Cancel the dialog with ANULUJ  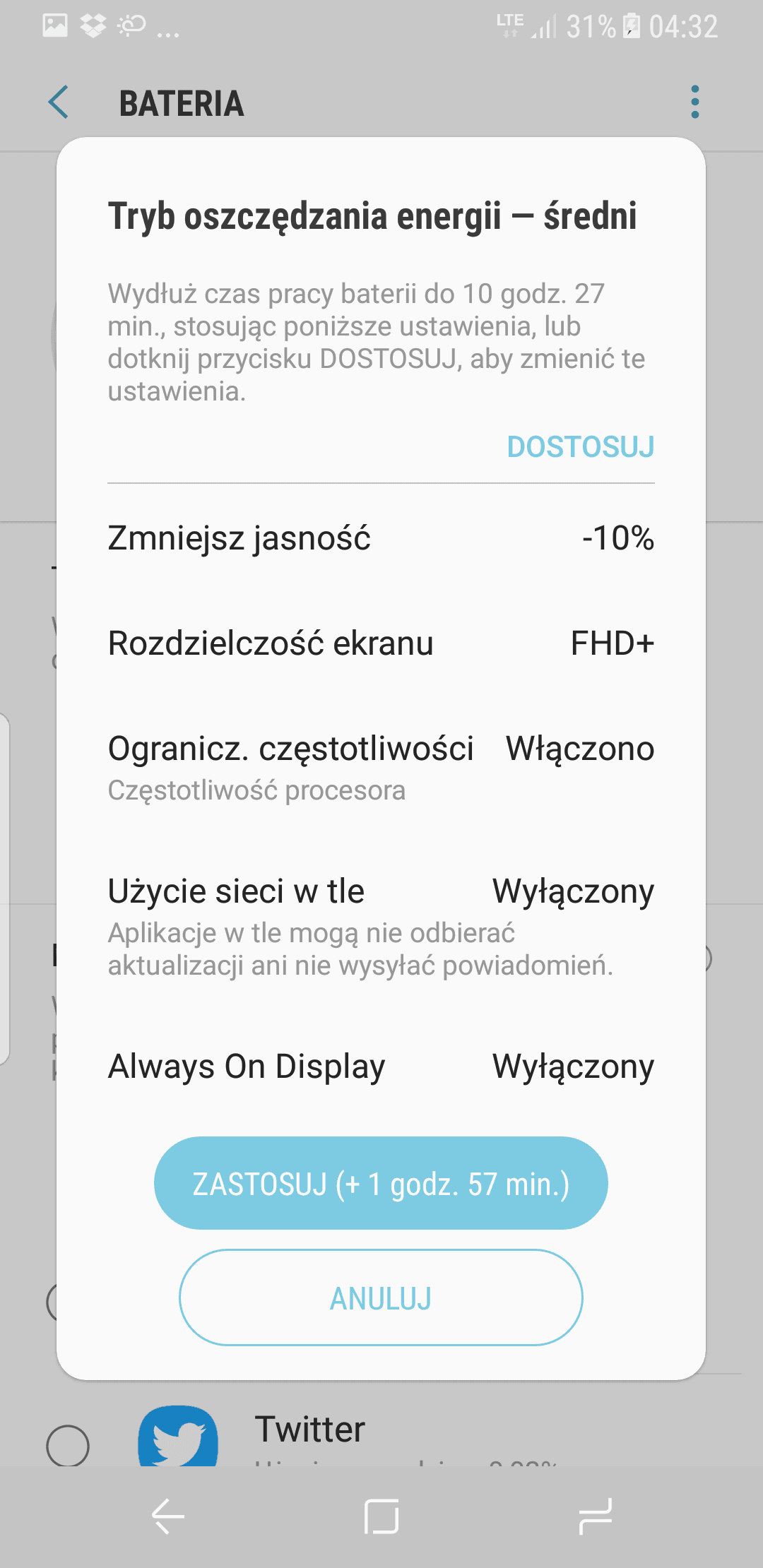pos(381,1297)
